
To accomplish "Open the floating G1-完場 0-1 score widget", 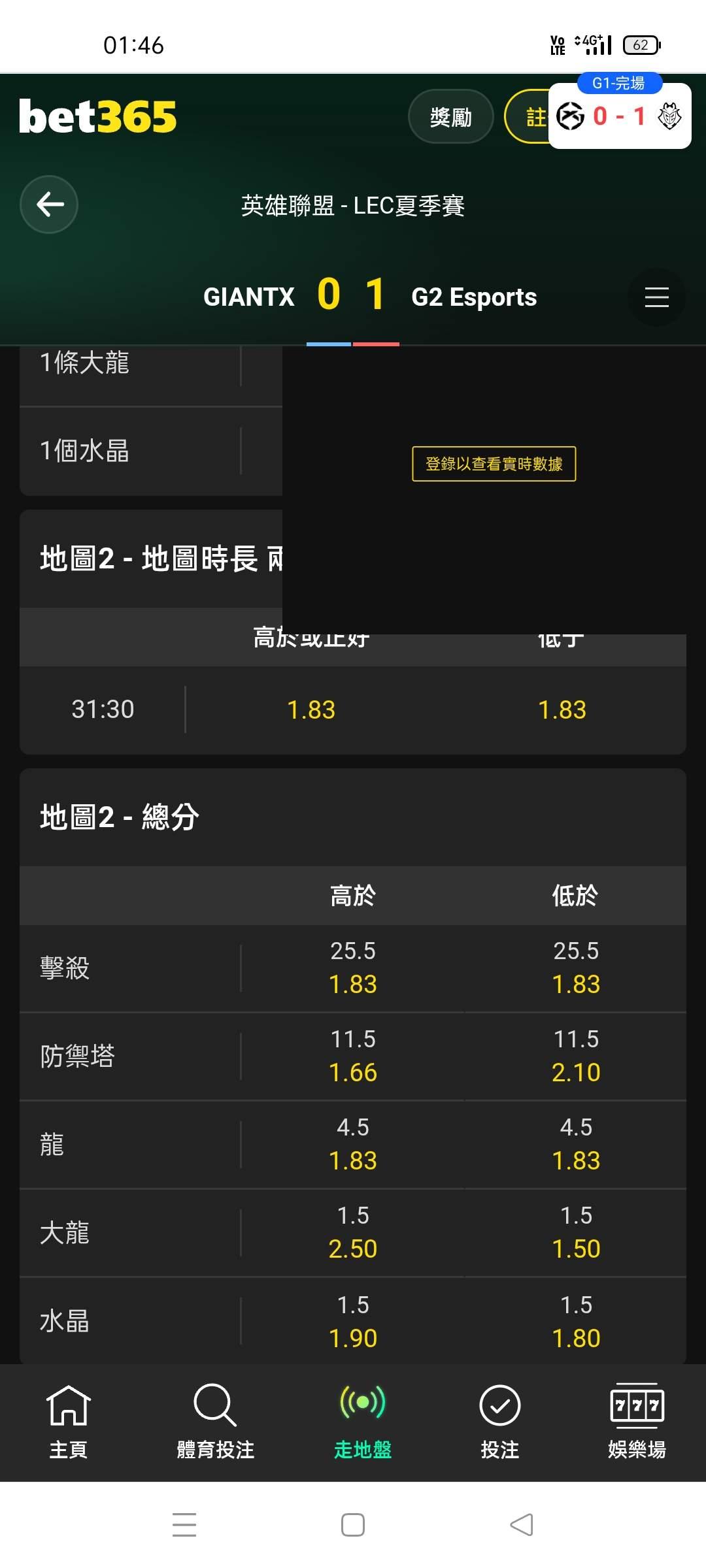I will 620,112.
